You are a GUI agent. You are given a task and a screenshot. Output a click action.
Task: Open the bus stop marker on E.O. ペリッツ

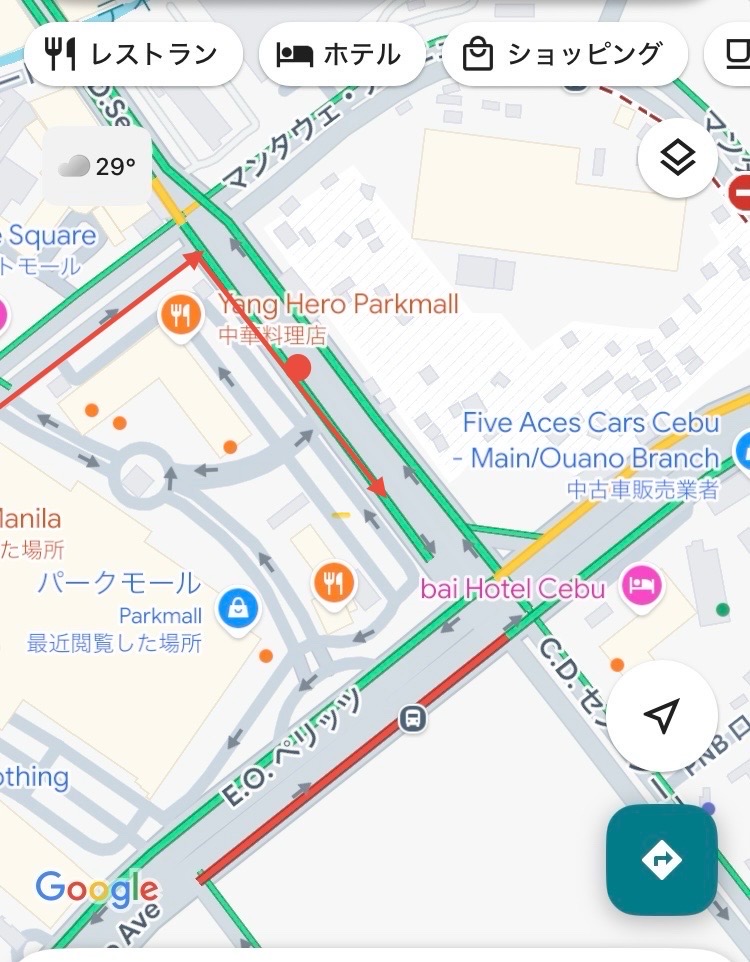(x=412, y=718)
